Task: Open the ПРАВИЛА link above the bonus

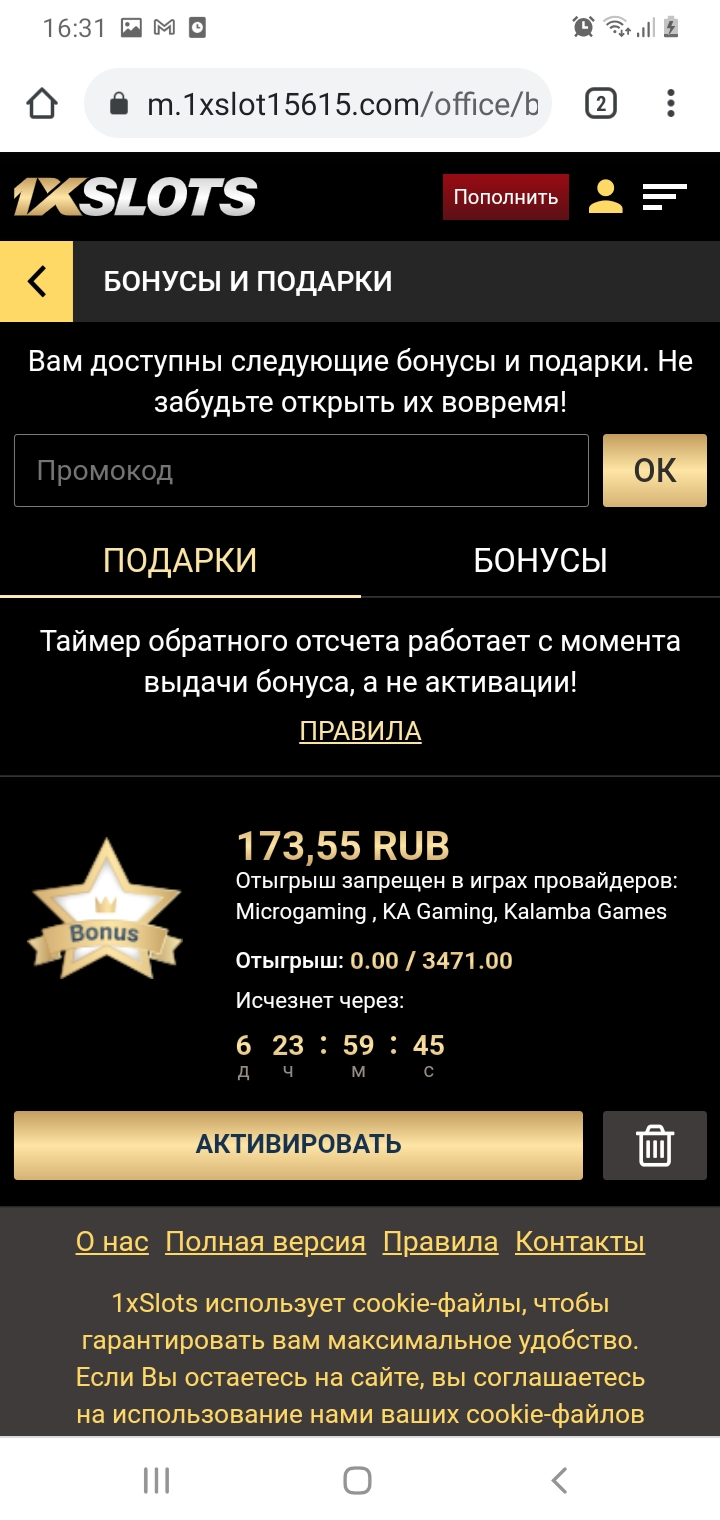Action: click(x=360, y=731)
